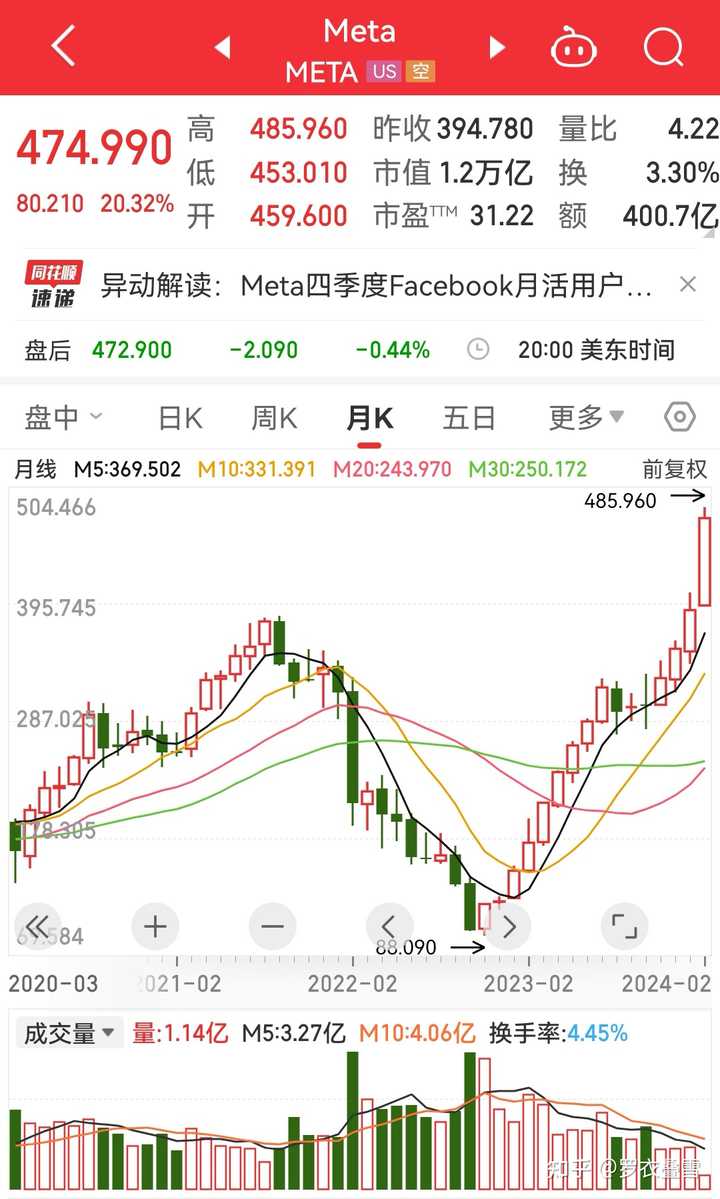The width and height of the screenshot is (720, 1199).
Task: Zoom out of chart with minus icon
Action: point(272,927)
